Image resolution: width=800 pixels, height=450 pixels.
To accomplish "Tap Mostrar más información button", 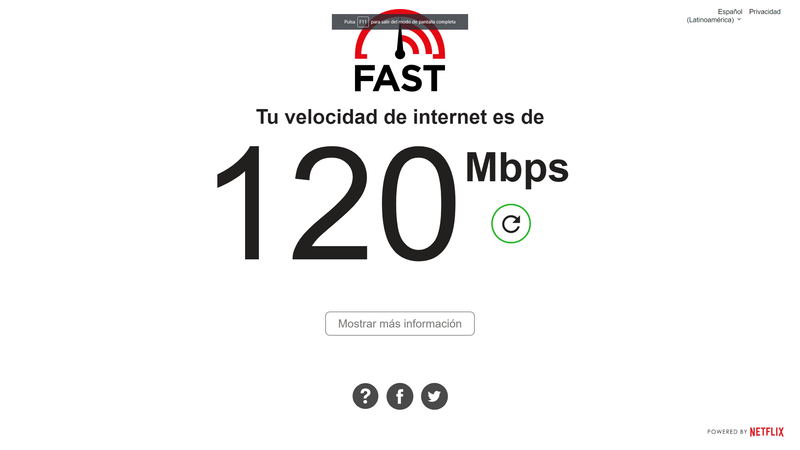I will (399, 324).
